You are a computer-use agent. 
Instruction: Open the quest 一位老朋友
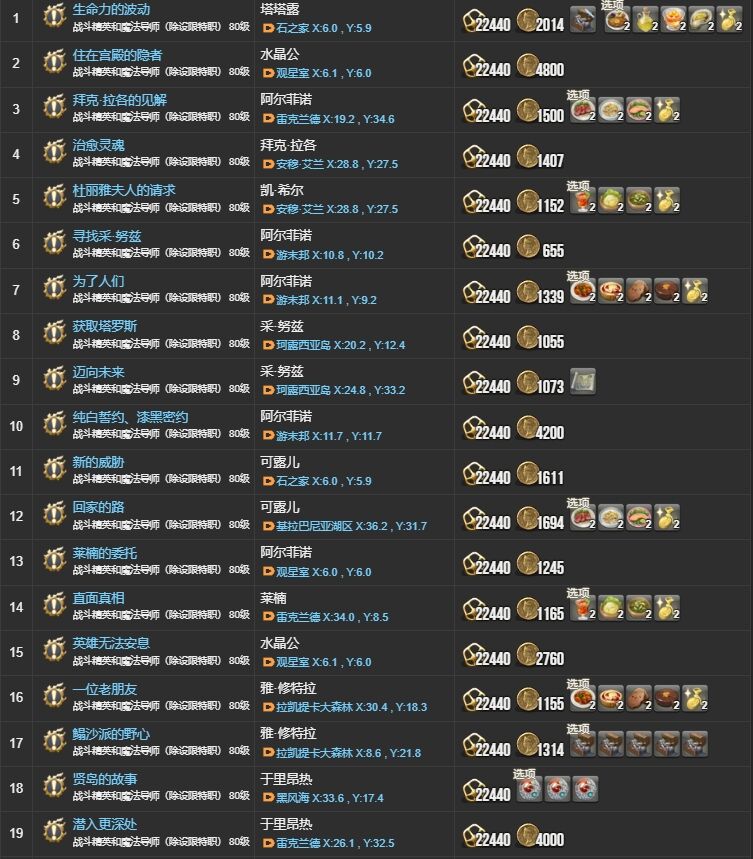click(x=105, y=689)
